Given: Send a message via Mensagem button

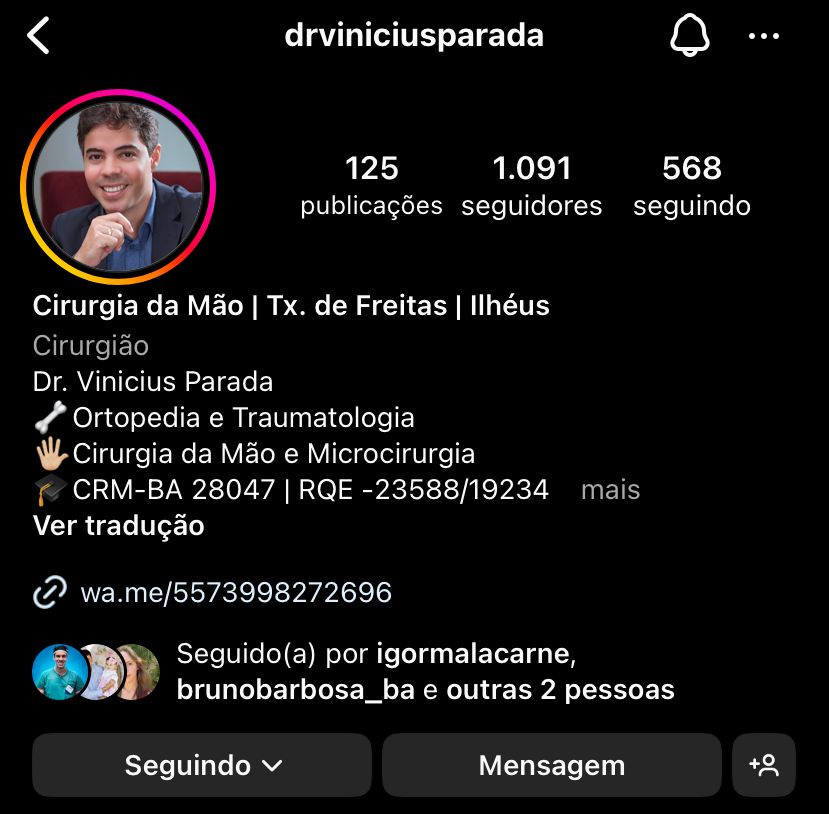Looking at the screenshot, I should click(551, 765).
